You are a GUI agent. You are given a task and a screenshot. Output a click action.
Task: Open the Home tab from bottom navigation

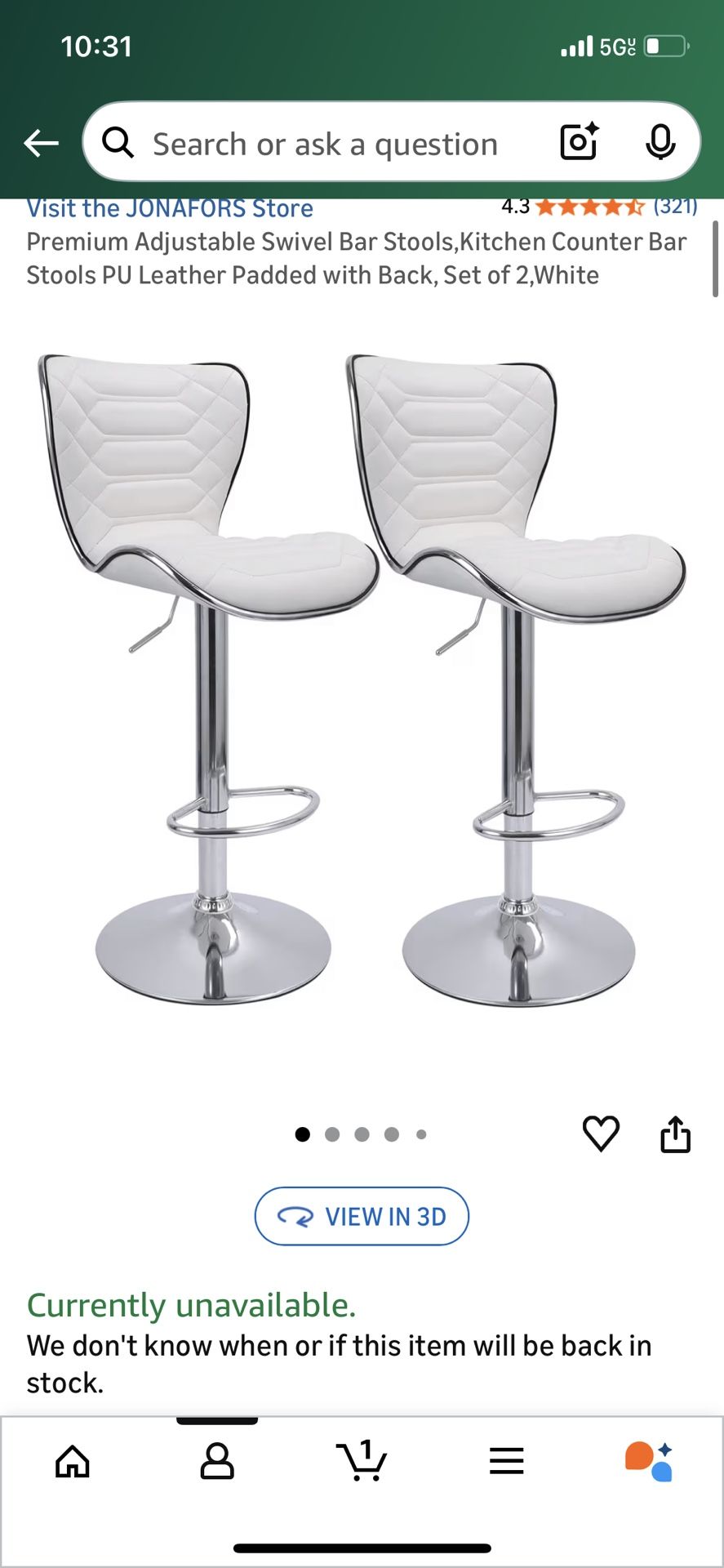(x=72, y=1462)
